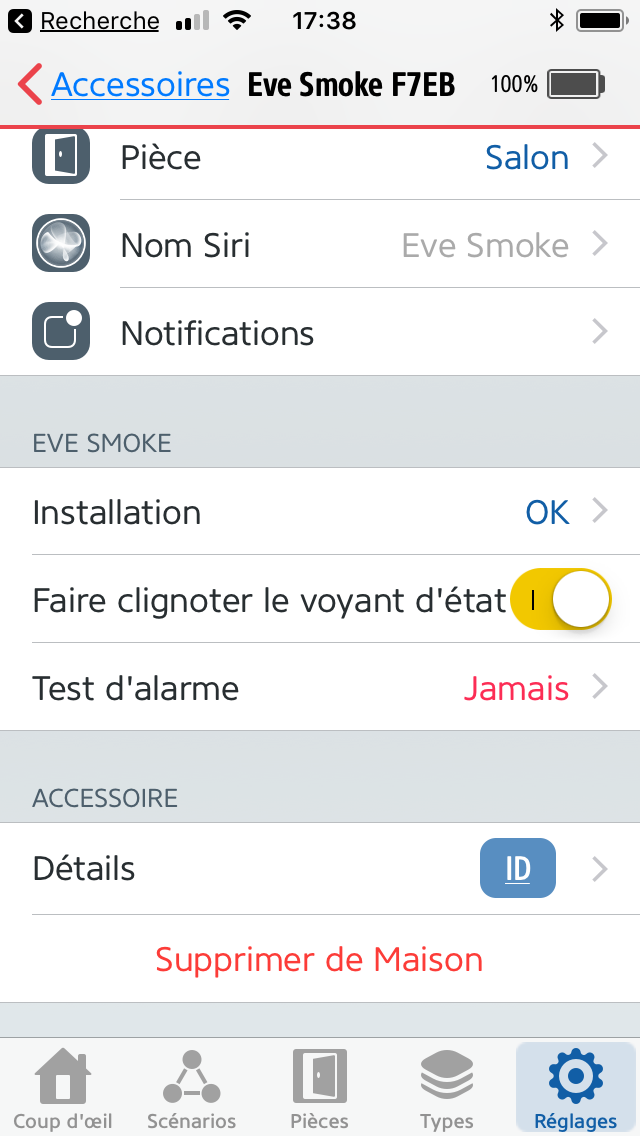640x1136 pixels.
Task: Toggle Faire clignoter le voyant d'état
Action: tap(561, 599)
